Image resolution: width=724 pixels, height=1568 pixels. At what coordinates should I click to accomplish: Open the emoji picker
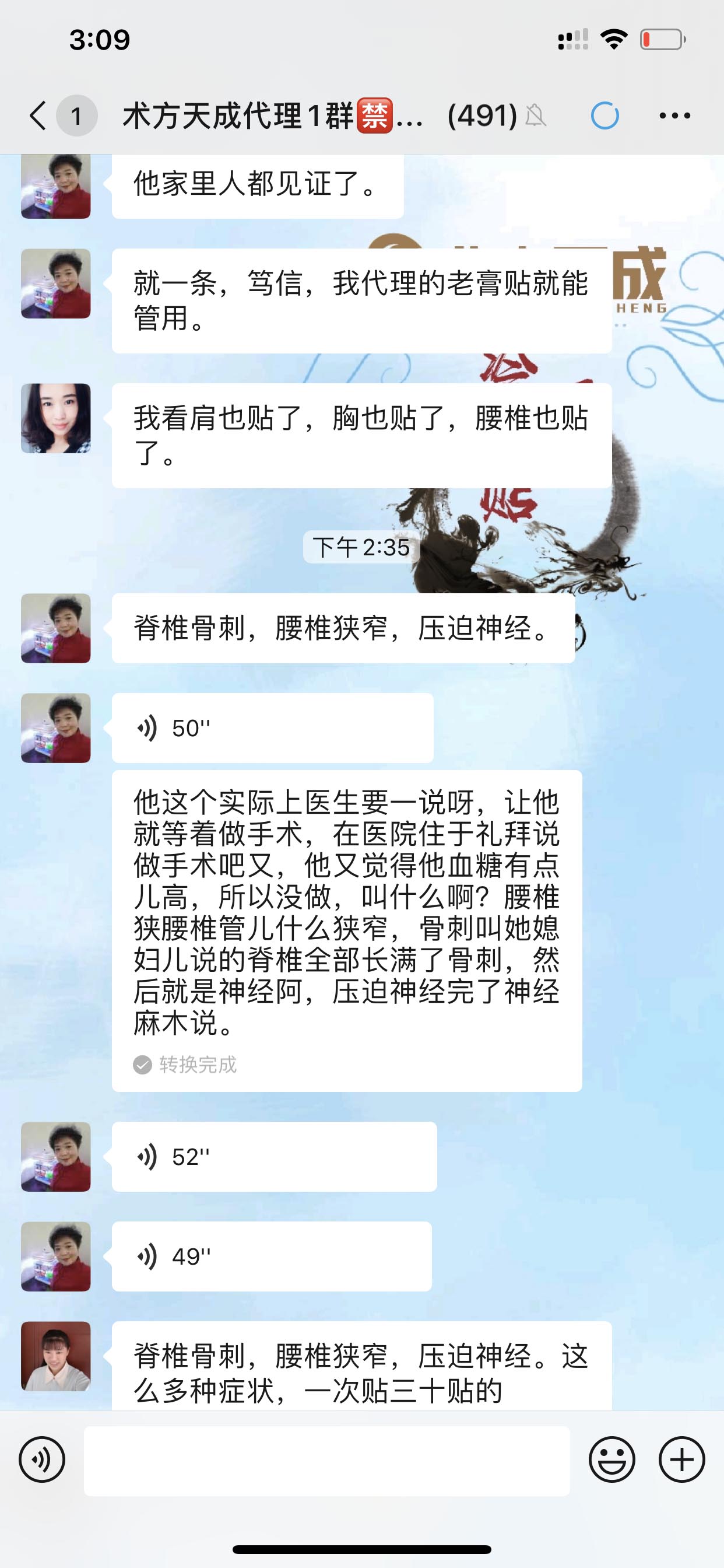click(611, 1459)
